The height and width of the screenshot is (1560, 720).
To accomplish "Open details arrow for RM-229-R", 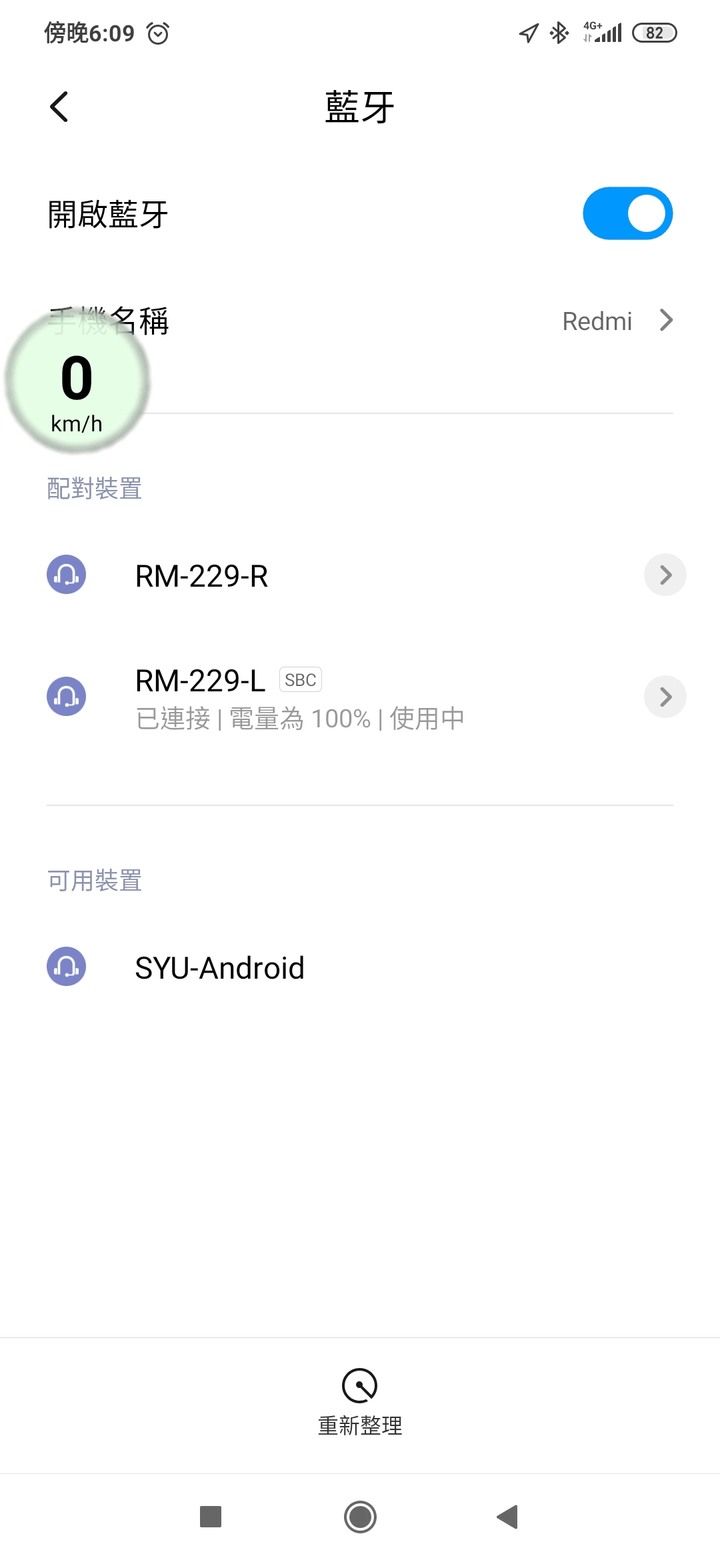I will [x=665, y=575].
